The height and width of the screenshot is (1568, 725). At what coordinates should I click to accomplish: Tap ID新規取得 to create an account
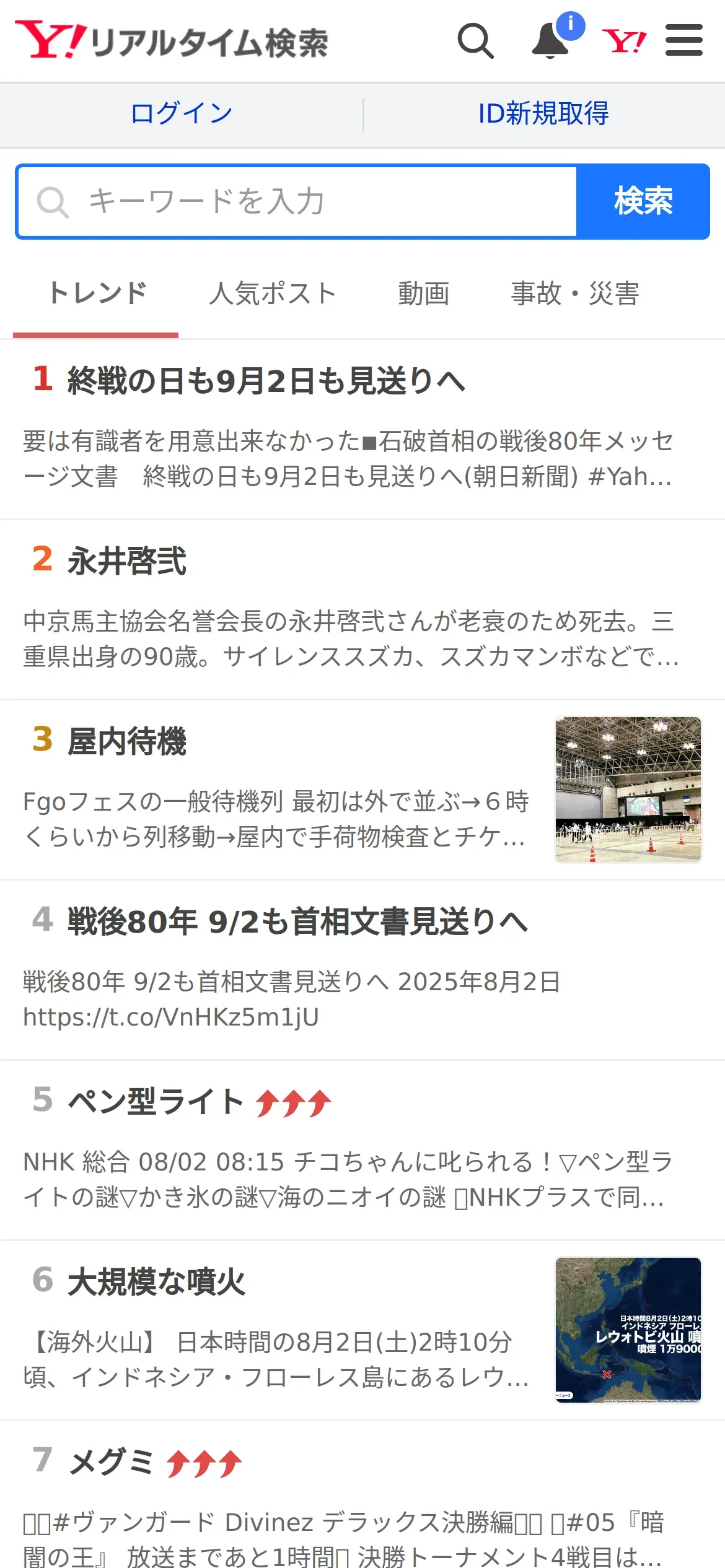pos(543,114)
